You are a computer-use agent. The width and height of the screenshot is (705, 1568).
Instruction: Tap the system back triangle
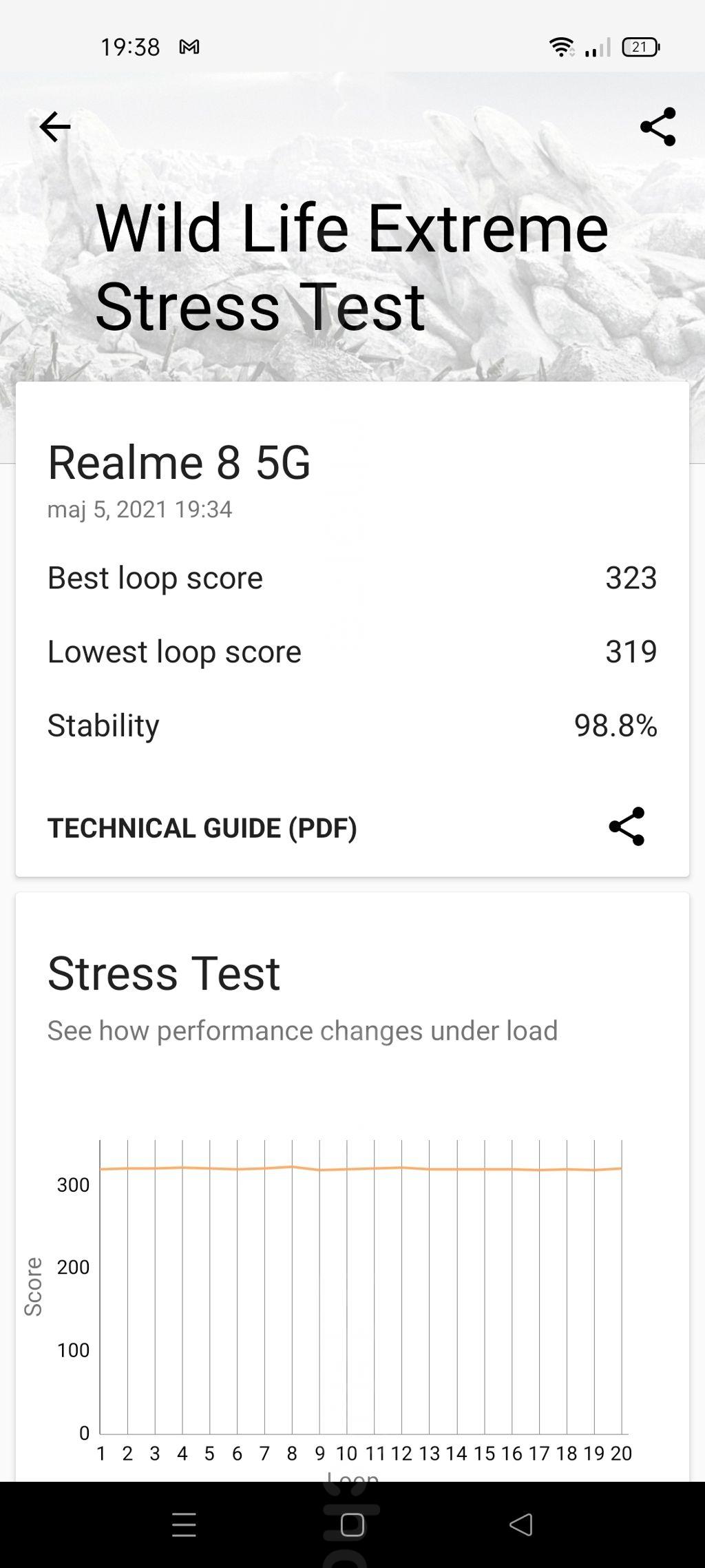point(521,1525)
